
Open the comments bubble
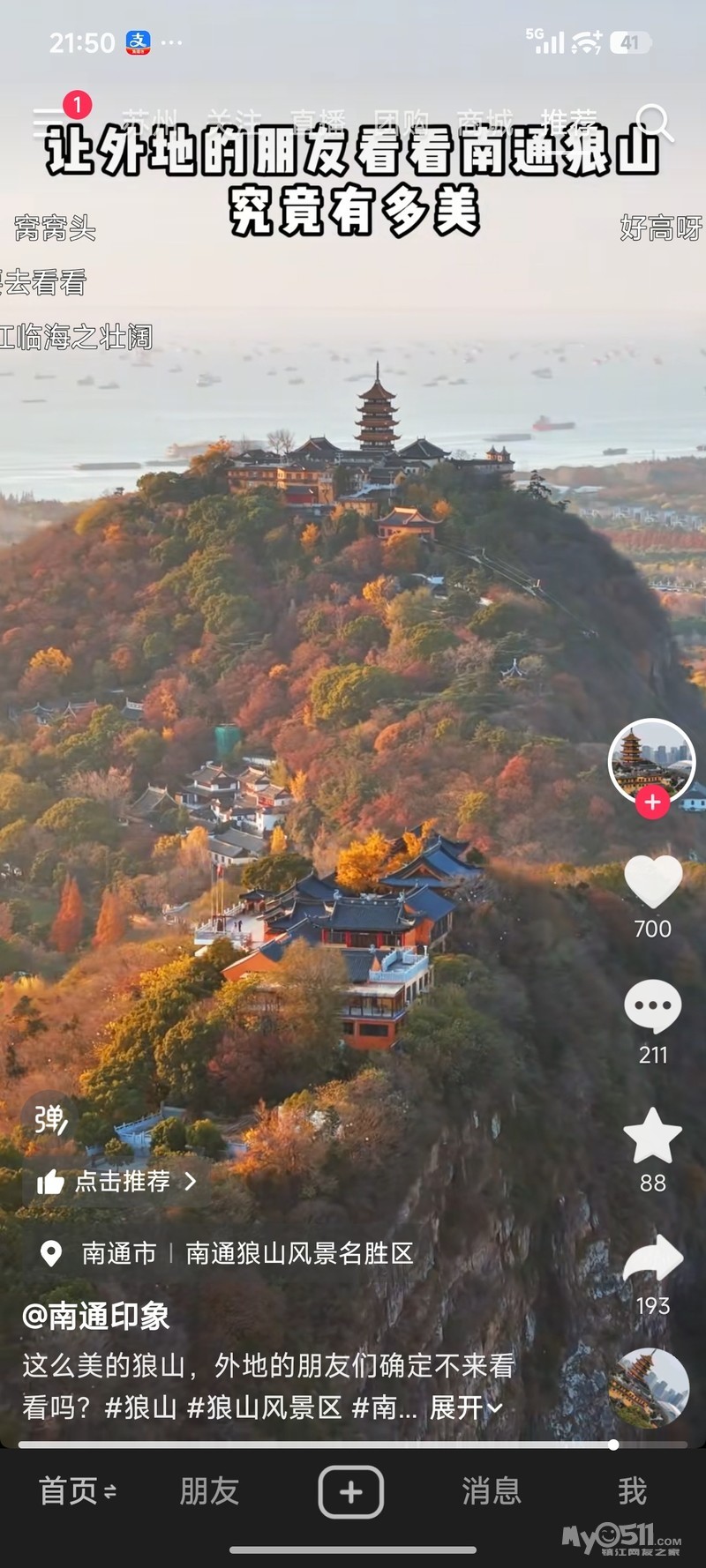click(x=653, y=1007)
